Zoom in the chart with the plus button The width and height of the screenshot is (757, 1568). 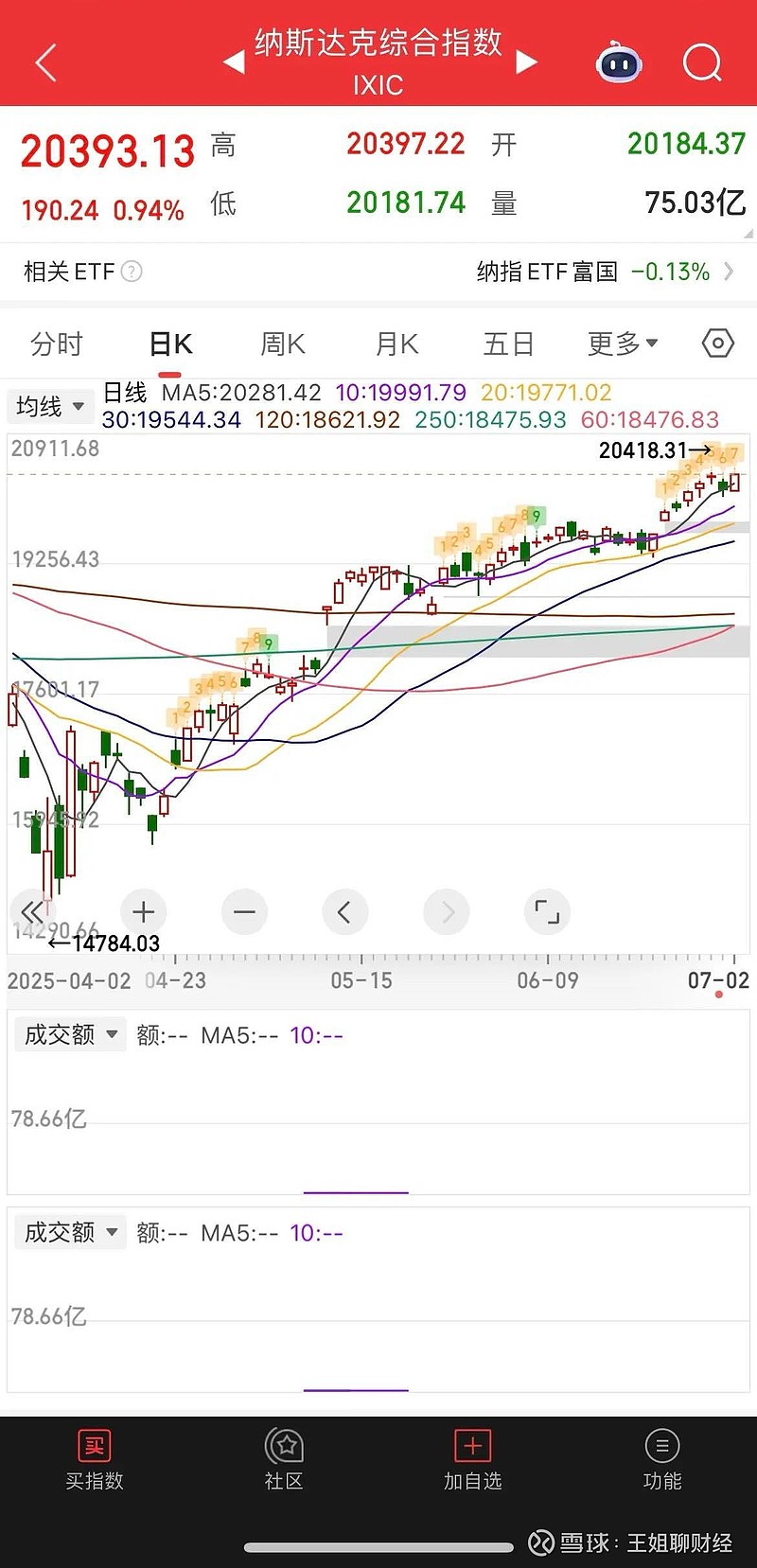144,912
